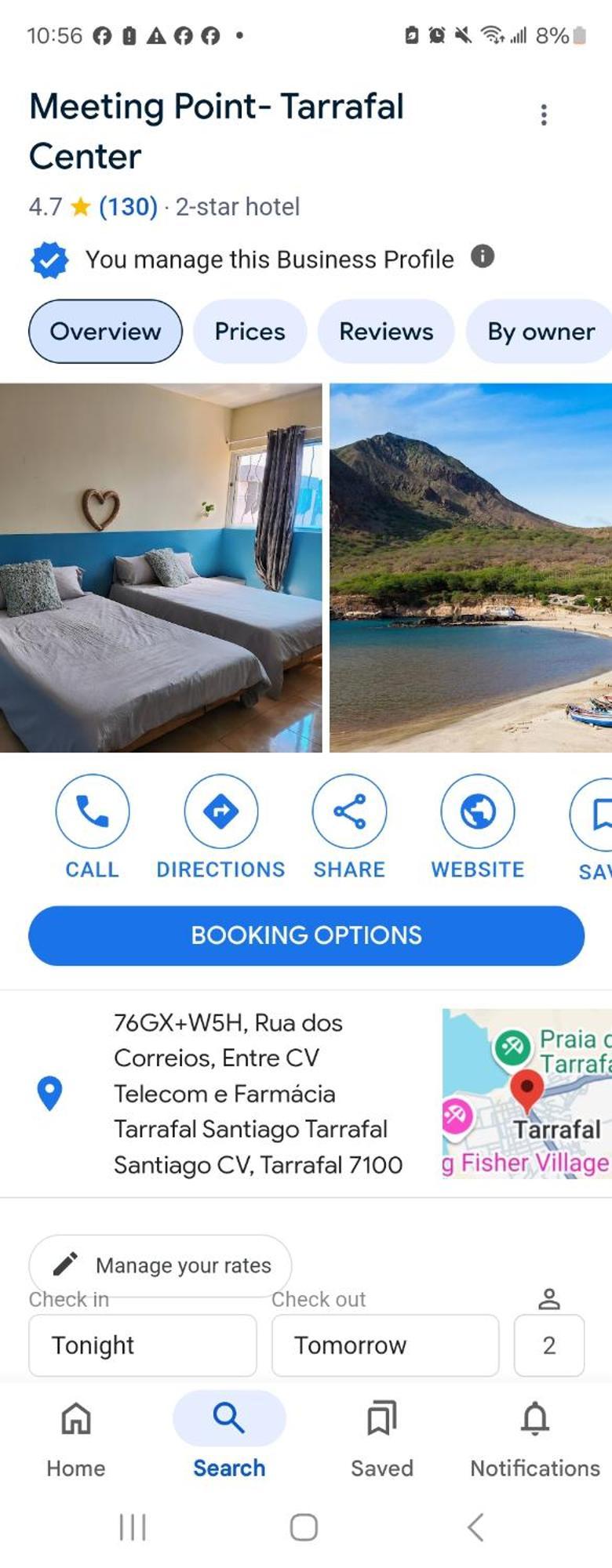Viewport: 612px width, 1568px height.
Task: Open the Tarrafal map preview
Action: click(x=526, y=1093)
